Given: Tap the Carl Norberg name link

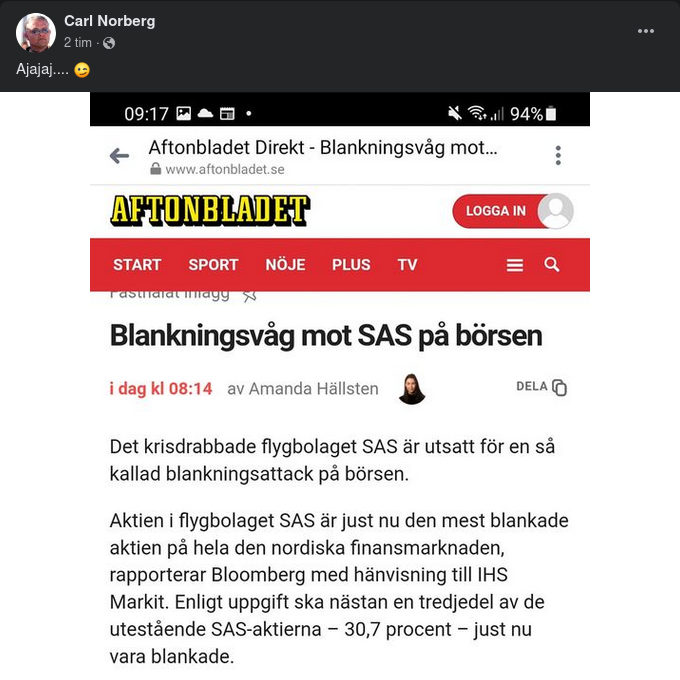Looking at the screenshot, I should [x=109, y=21].
